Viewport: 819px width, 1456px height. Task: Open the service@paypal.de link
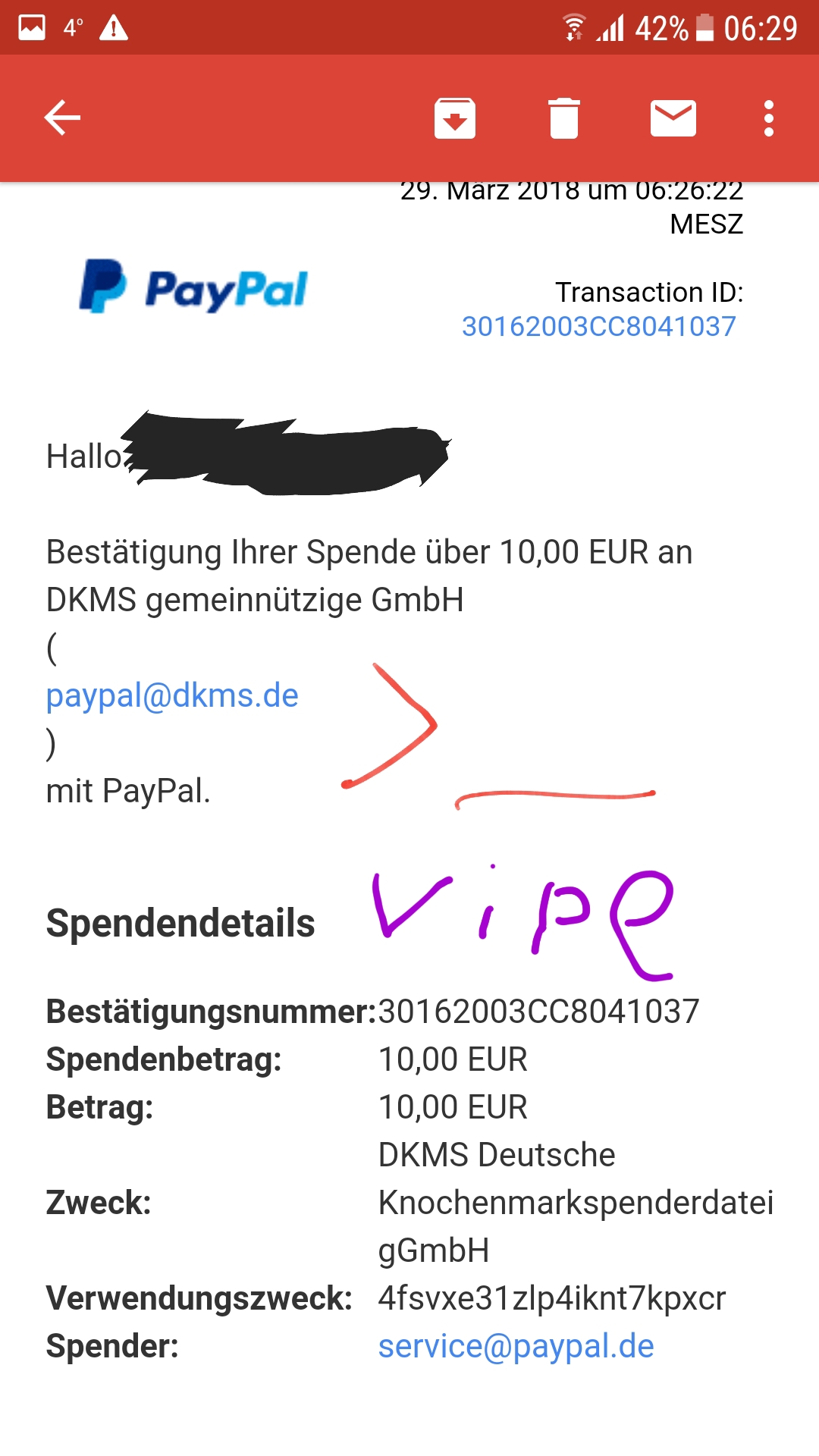pyautogui.click(x=516, y=1346)
